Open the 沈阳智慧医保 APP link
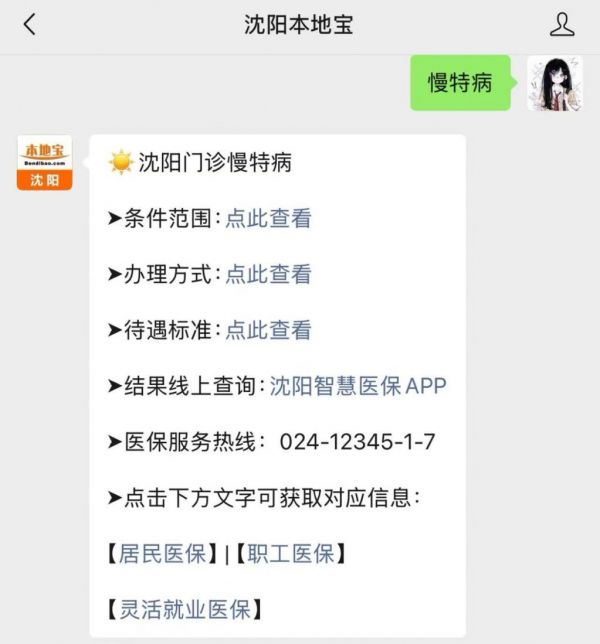 358,386
